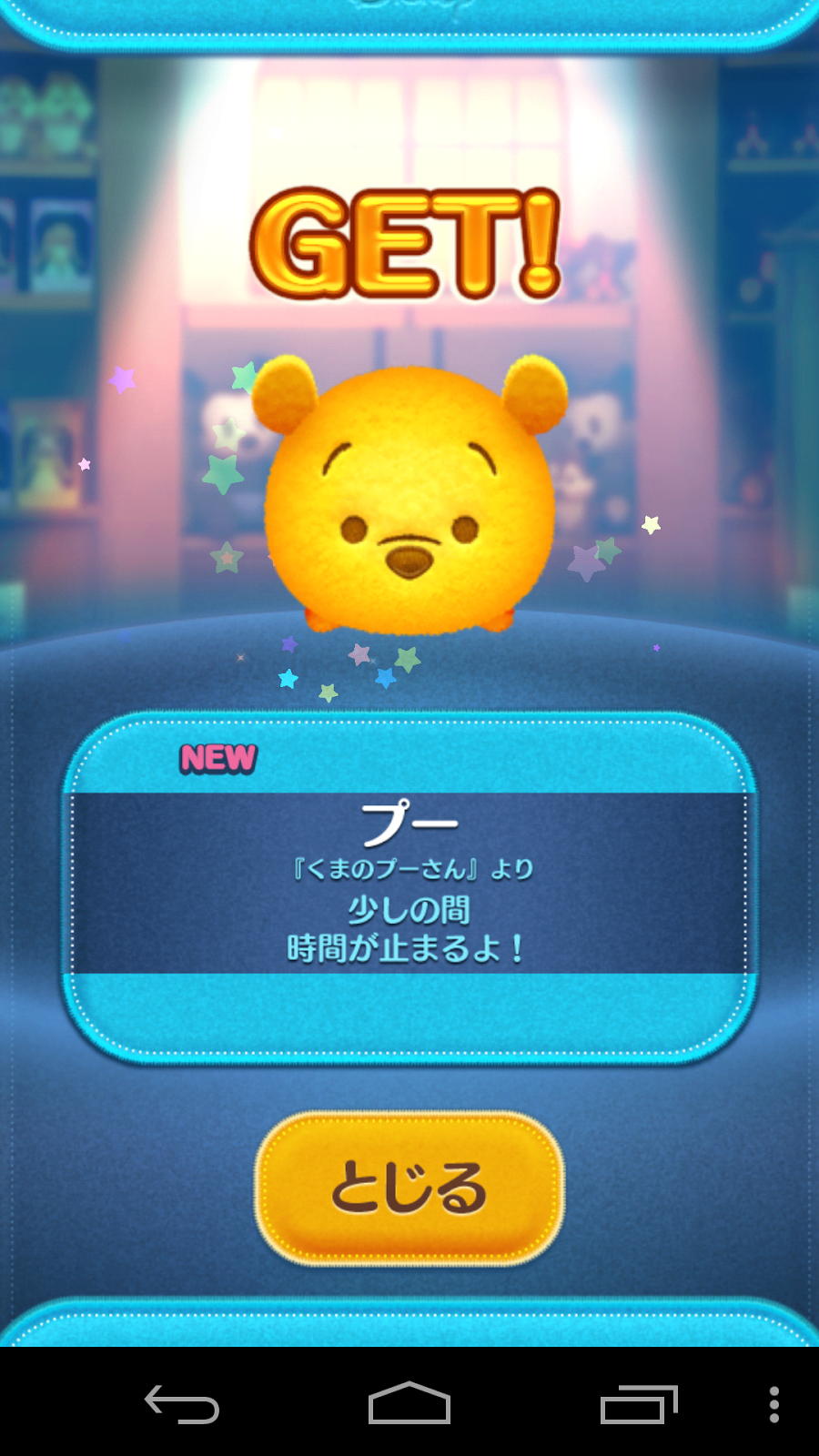
Task: Go to the system home screen
Action: [409, 1404]
